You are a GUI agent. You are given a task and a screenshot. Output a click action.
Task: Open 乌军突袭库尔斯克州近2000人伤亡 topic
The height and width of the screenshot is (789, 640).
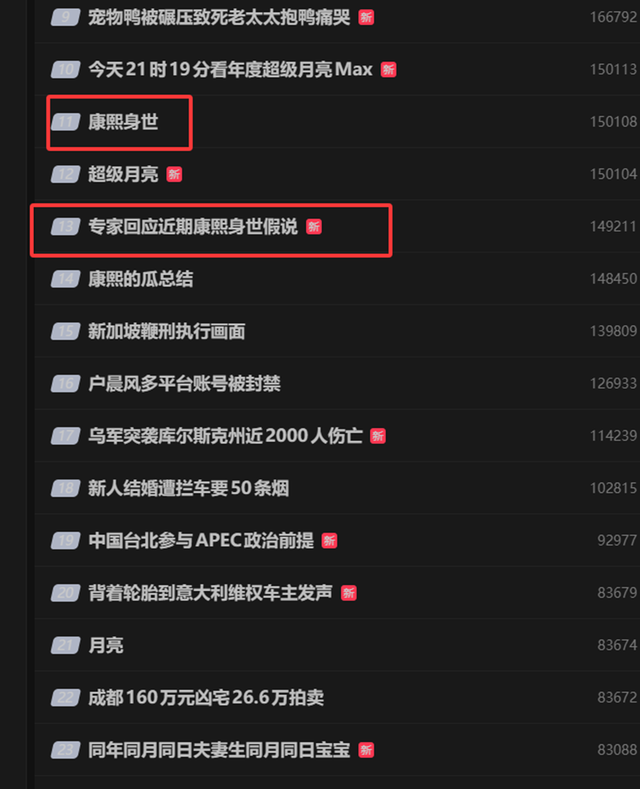click(x=224, y=436)
